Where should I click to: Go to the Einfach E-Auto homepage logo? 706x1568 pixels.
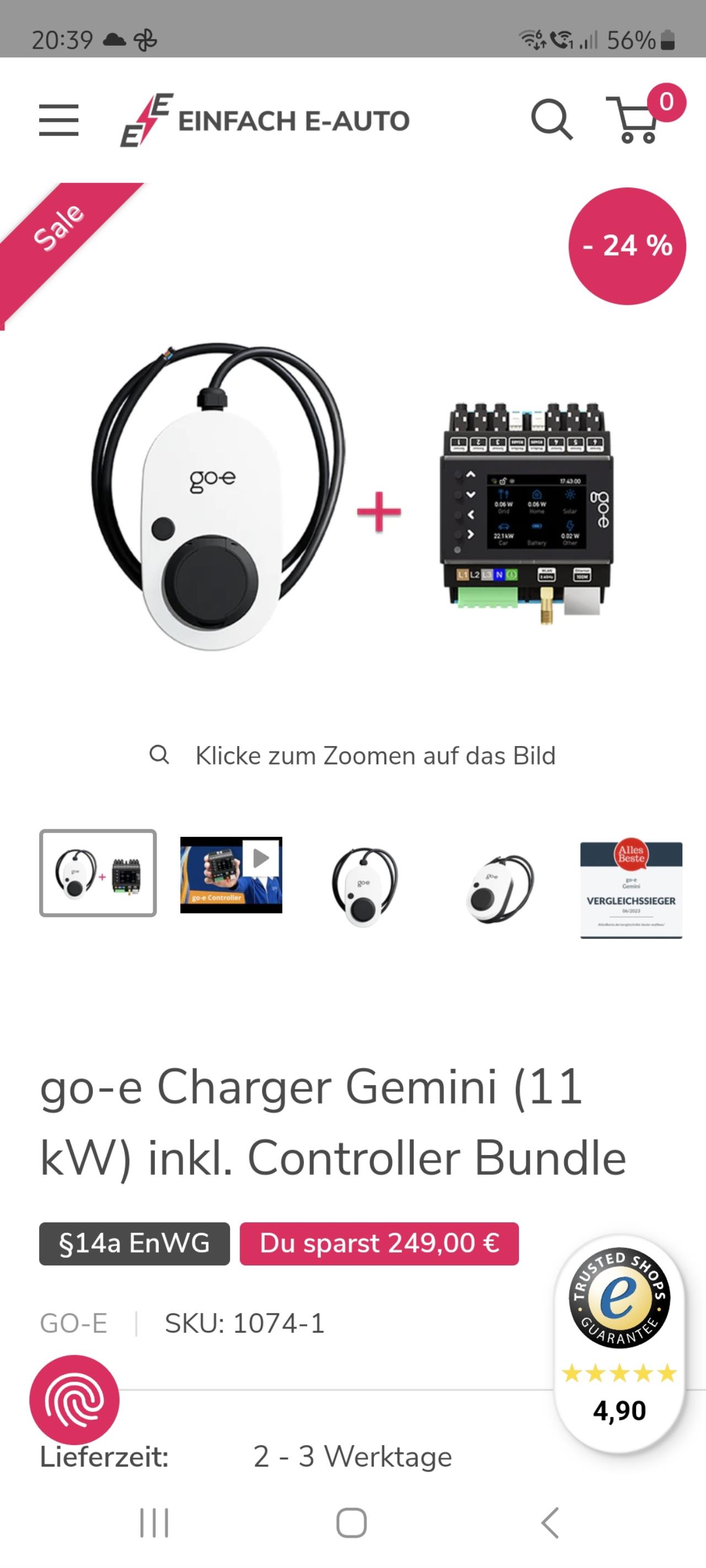(x=265, y=120)
